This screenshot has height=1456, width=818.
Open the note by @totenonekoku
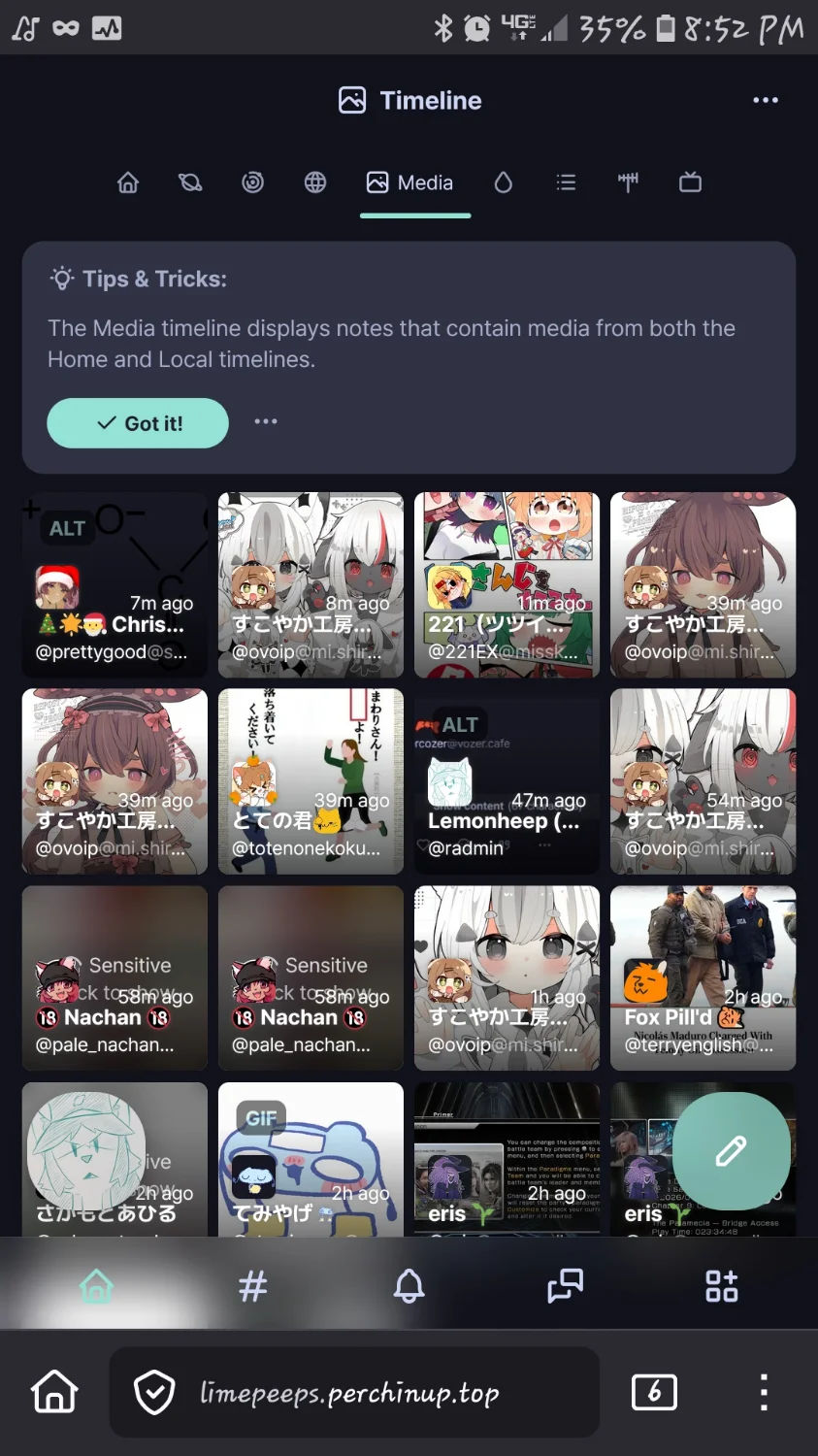point(311,781)
